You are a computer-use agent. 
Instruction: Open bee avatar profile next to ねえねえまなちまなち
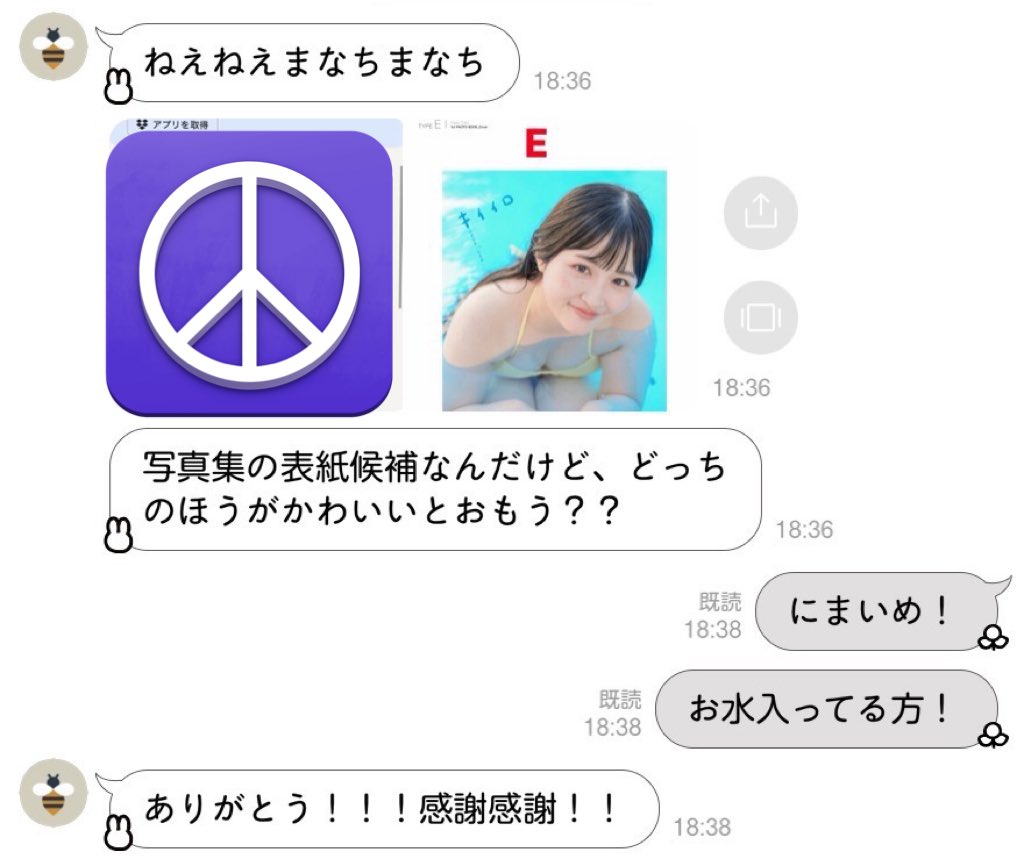(54, 47)
